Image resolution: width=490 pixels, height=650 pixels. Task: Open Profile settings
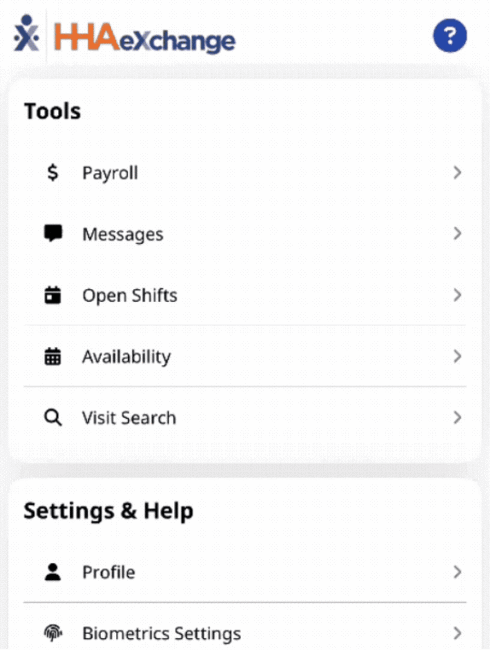point(245,572)
